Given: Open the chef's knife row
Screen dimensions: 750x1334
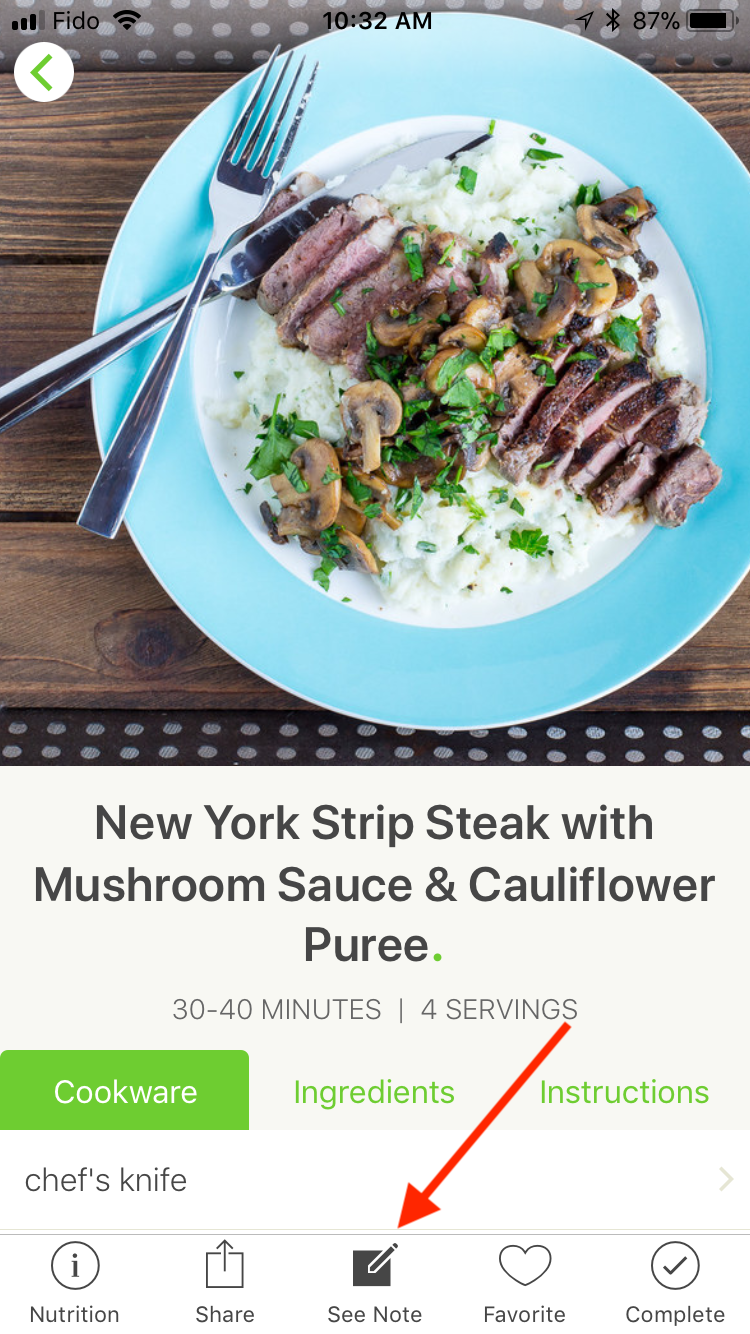Looking at the screenshot, I should click(375, 1180).
